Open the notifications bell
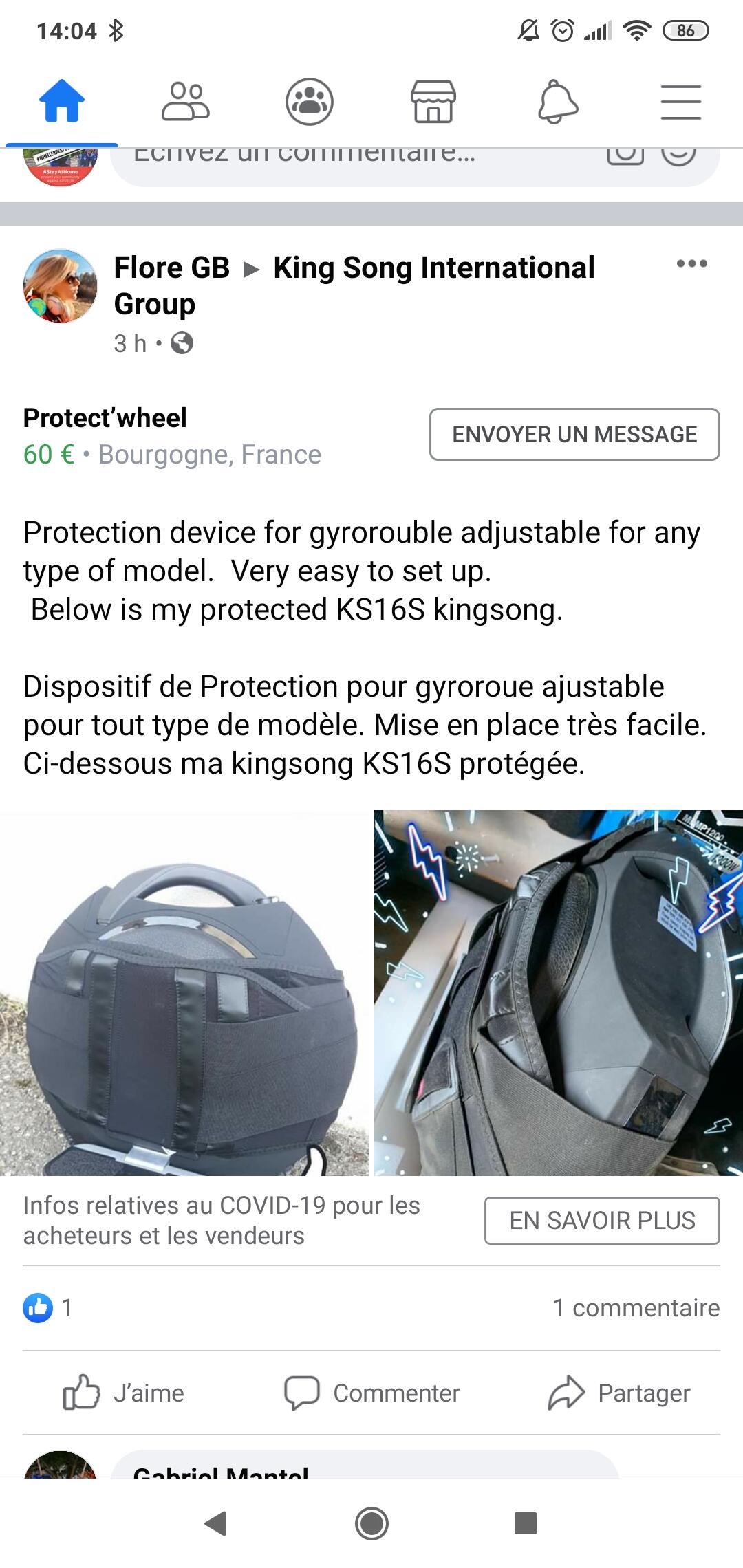This screenshot has width=743, height=1568. [557, 102]
